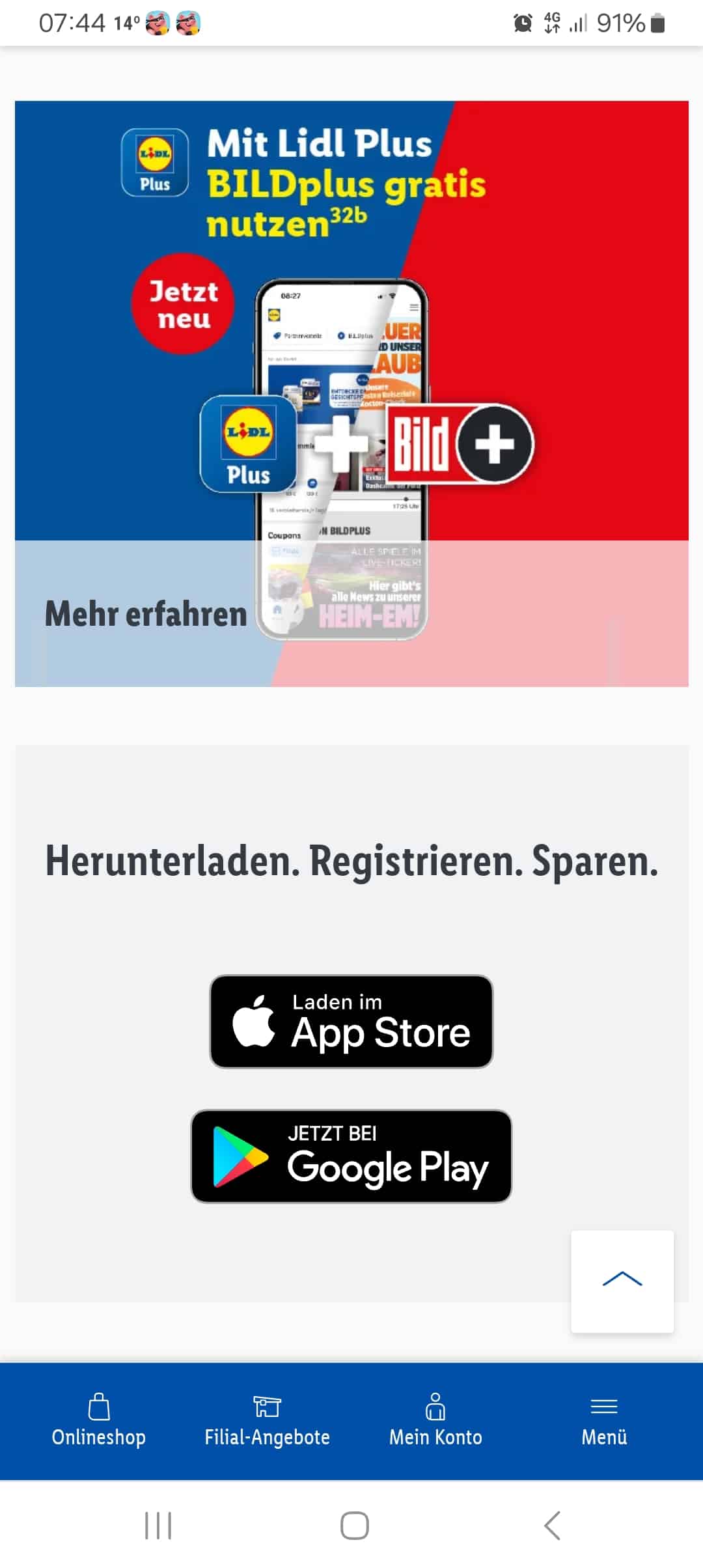703x1568 pixels.
Task: Go to the phone home screen
Action: [354, 1525]
